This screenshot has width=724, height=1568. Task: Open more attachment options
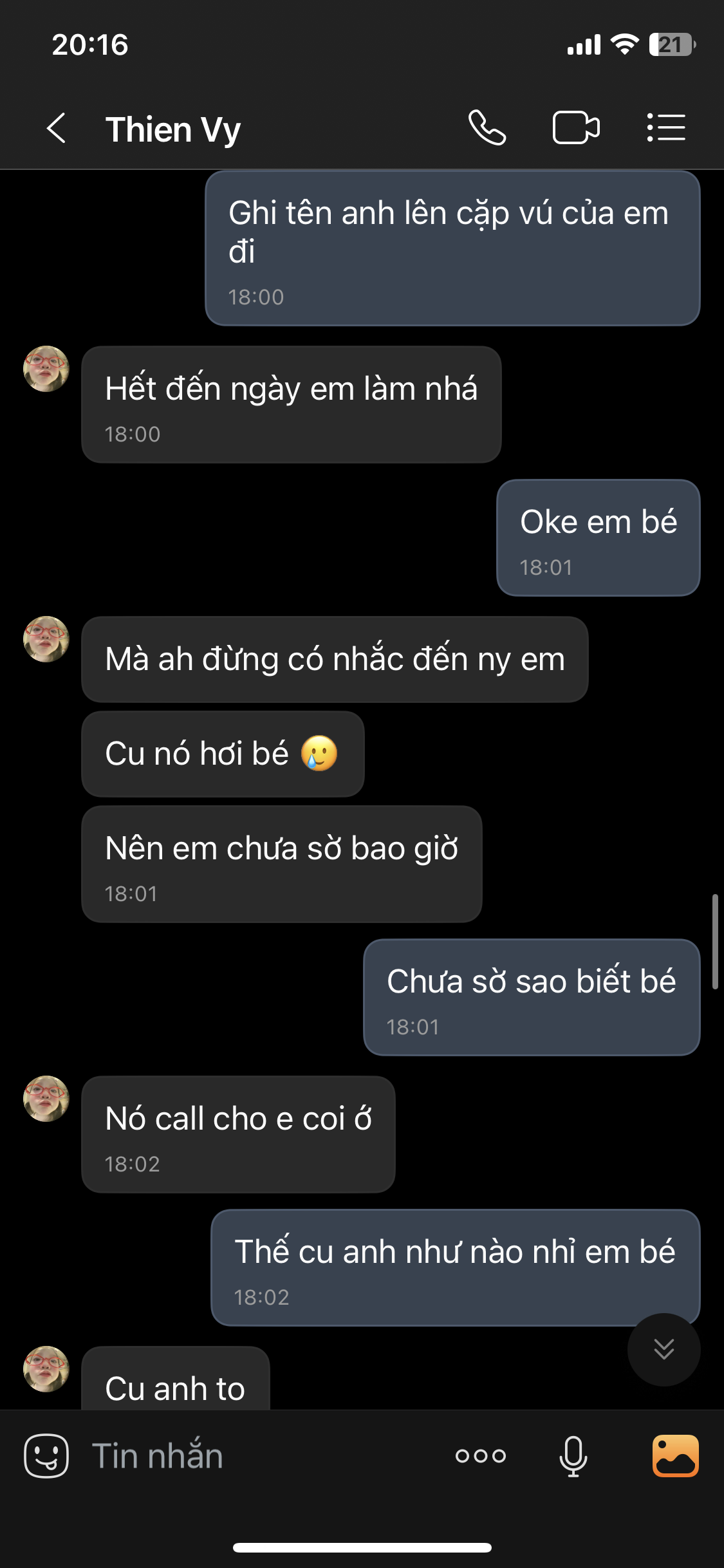(x=480, y=1455)
